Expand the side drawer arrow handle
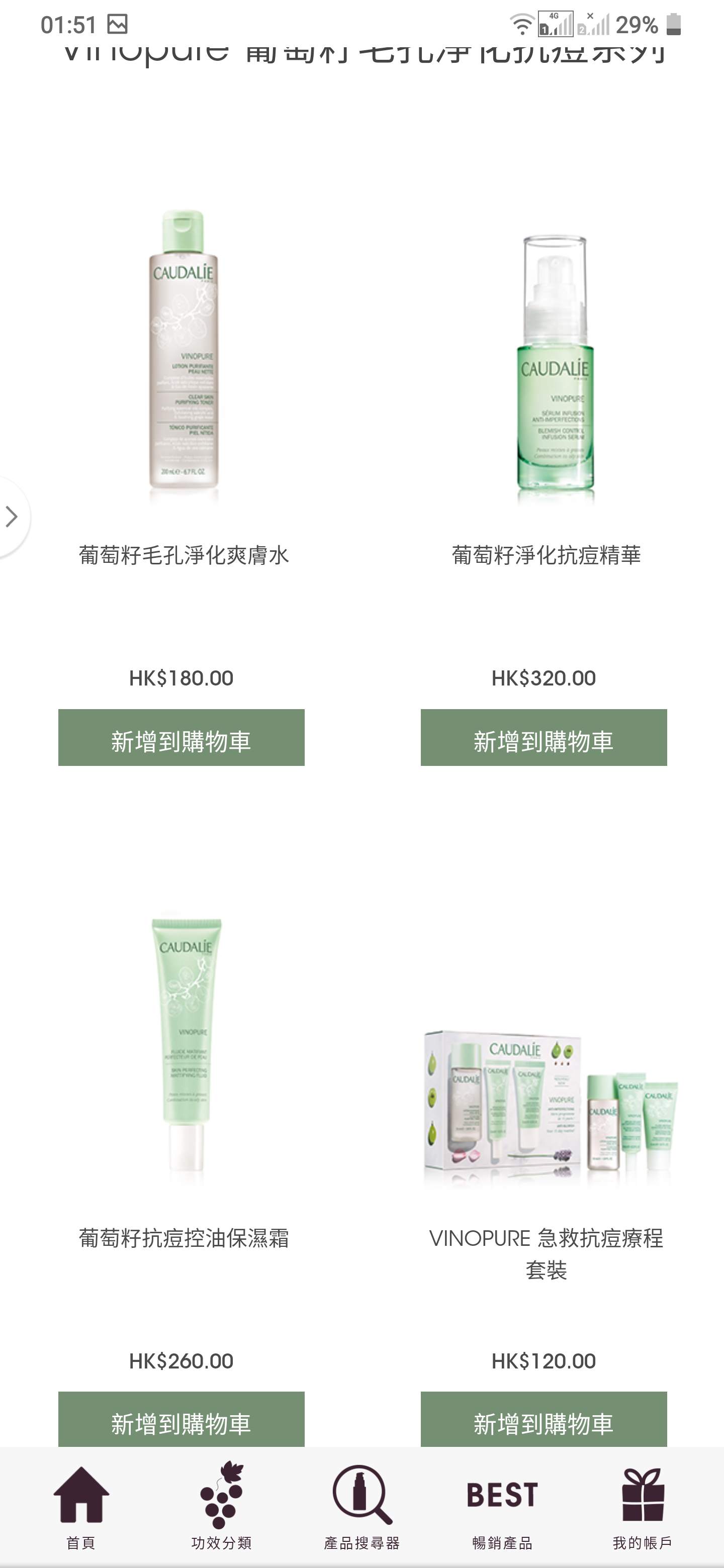The height and width of the screenshot is (1568, 724). coord(12,517)
